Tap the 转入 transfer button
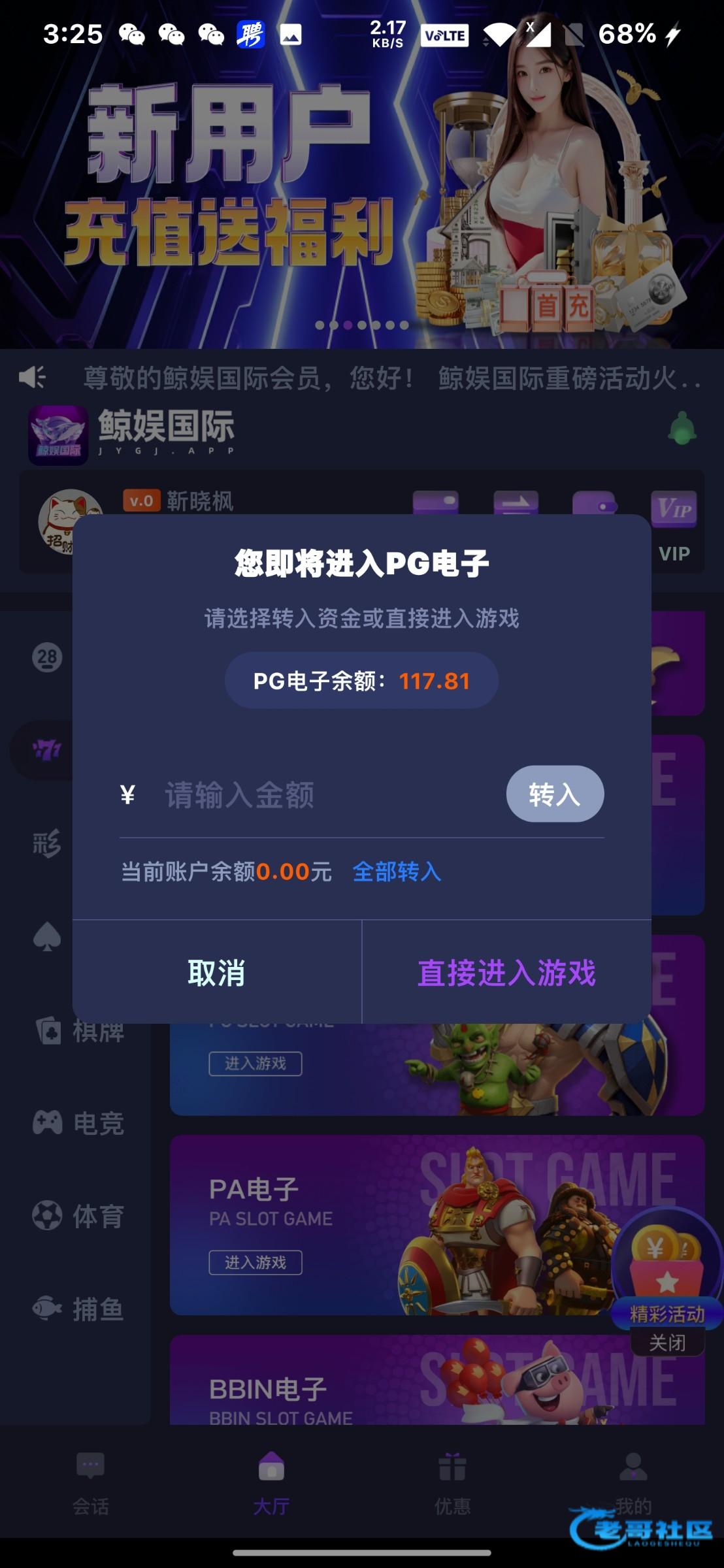 point(554,794)
